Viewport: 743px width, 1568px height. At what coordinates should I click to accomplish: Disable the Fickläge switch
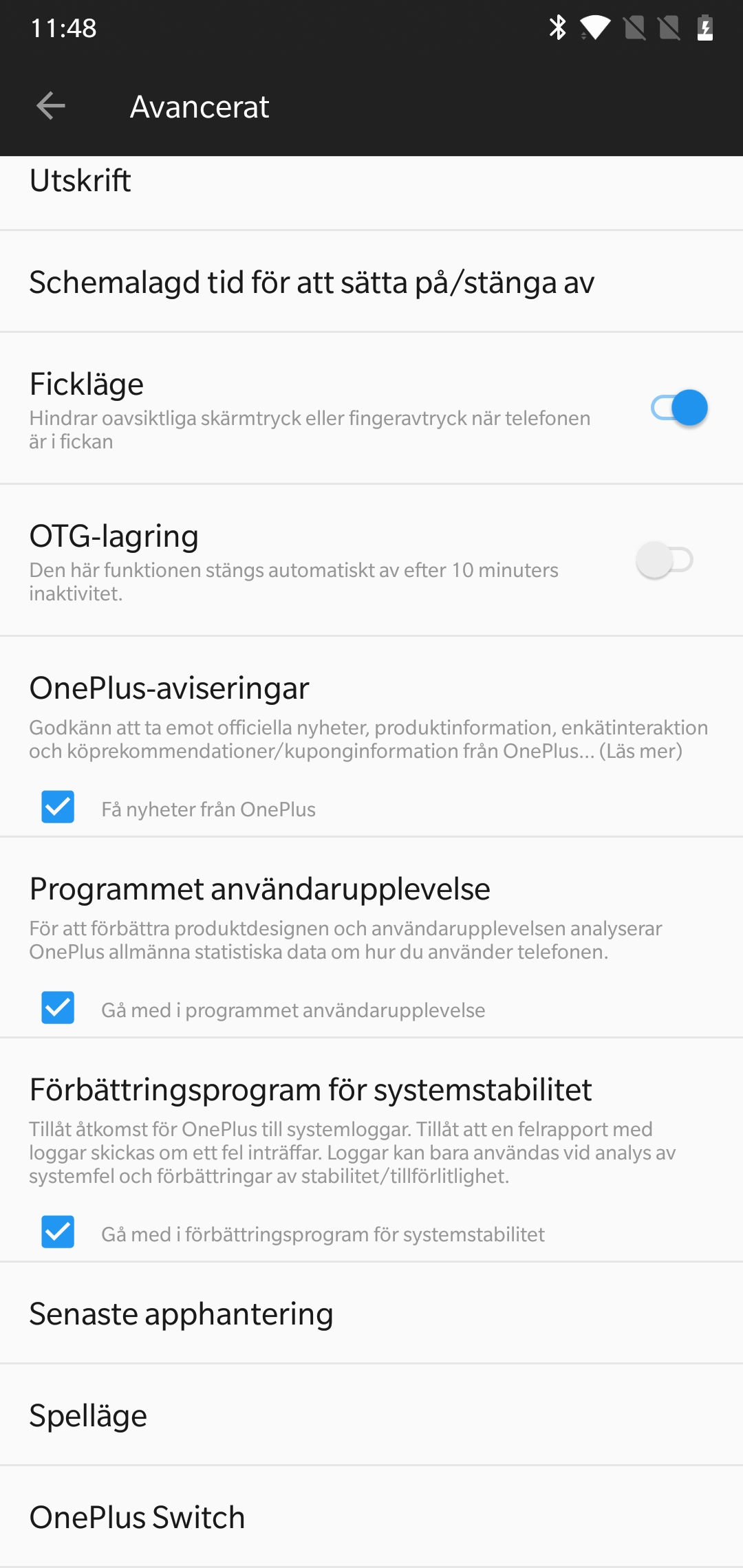coord(680,408)
